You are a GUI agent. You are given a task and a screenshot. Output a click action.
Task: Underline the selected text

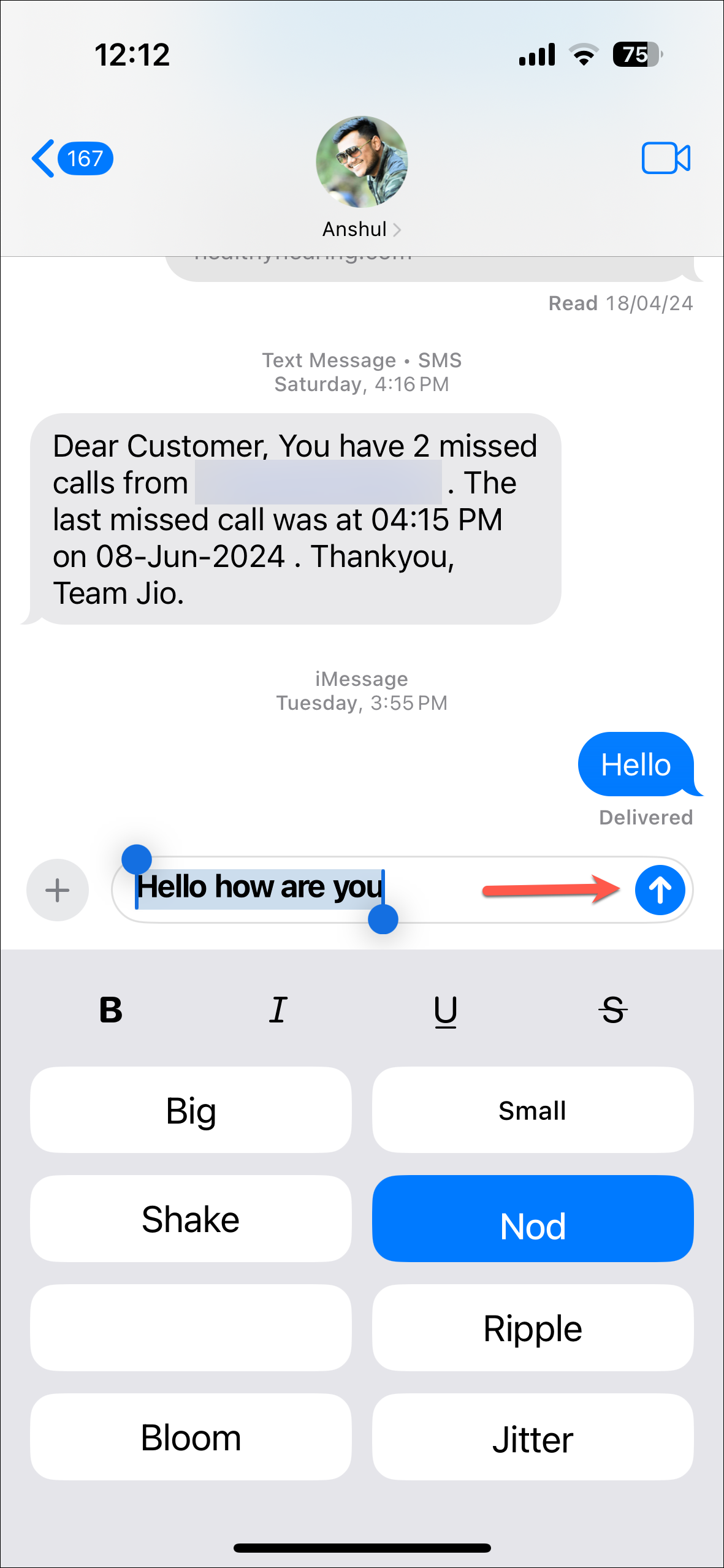coord(446,1010)
